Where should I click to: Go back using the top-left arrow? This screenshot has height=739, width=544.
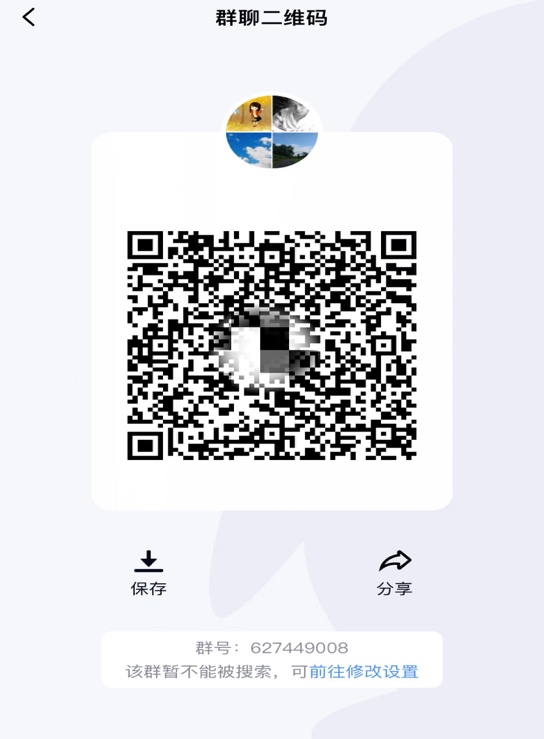pyautogui.click(x=29, y=17)
